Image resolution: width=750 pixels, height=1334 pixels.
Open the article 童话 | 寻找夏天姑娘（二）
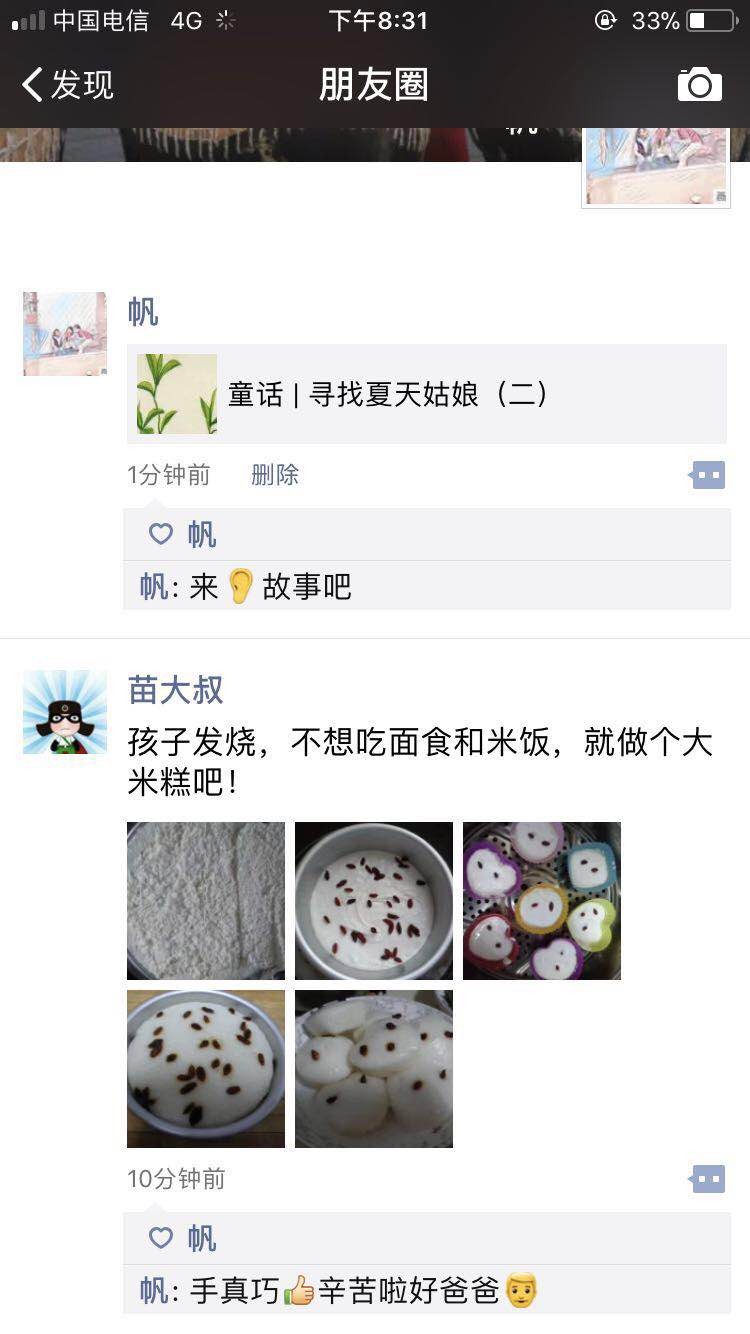click(x=427, y=394)
